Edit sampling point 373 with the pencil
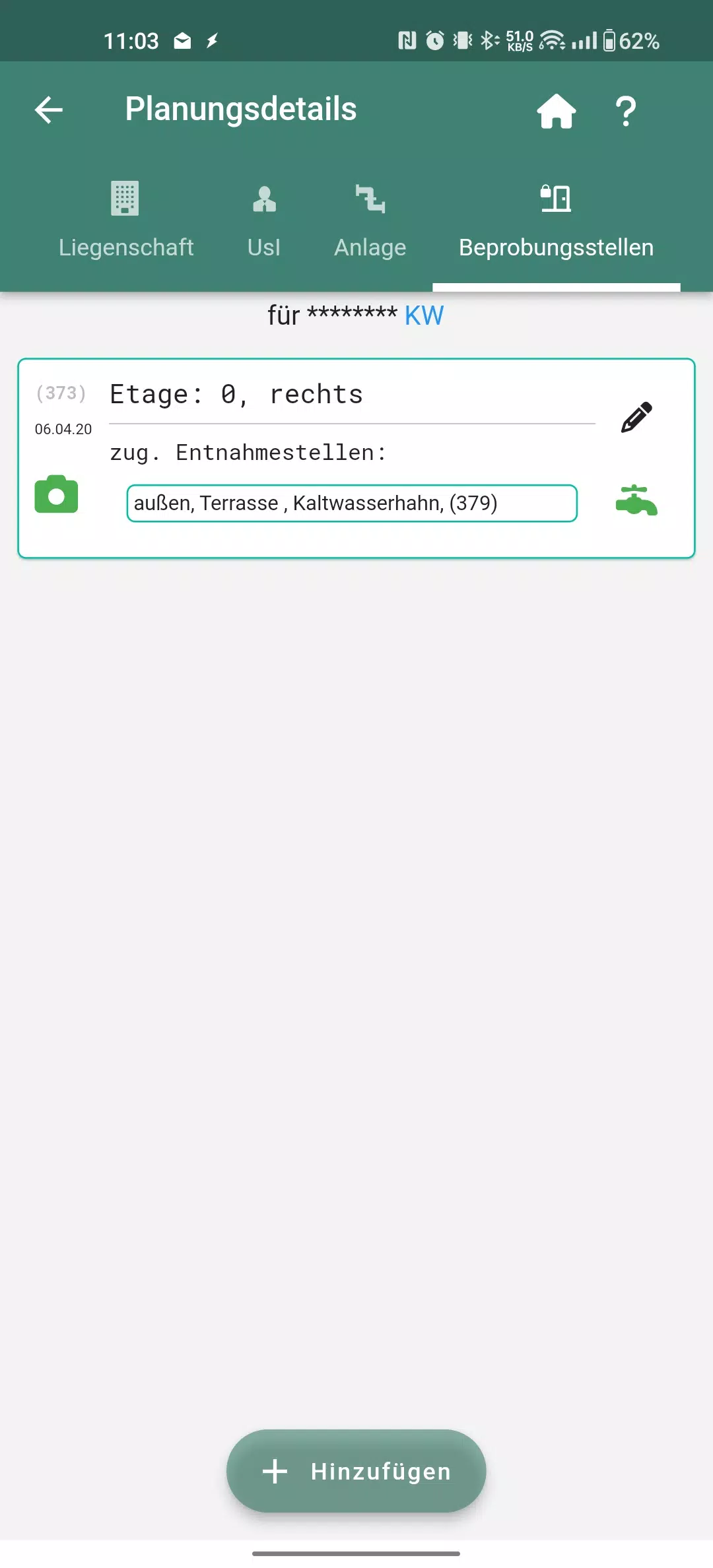 point(636,417)
